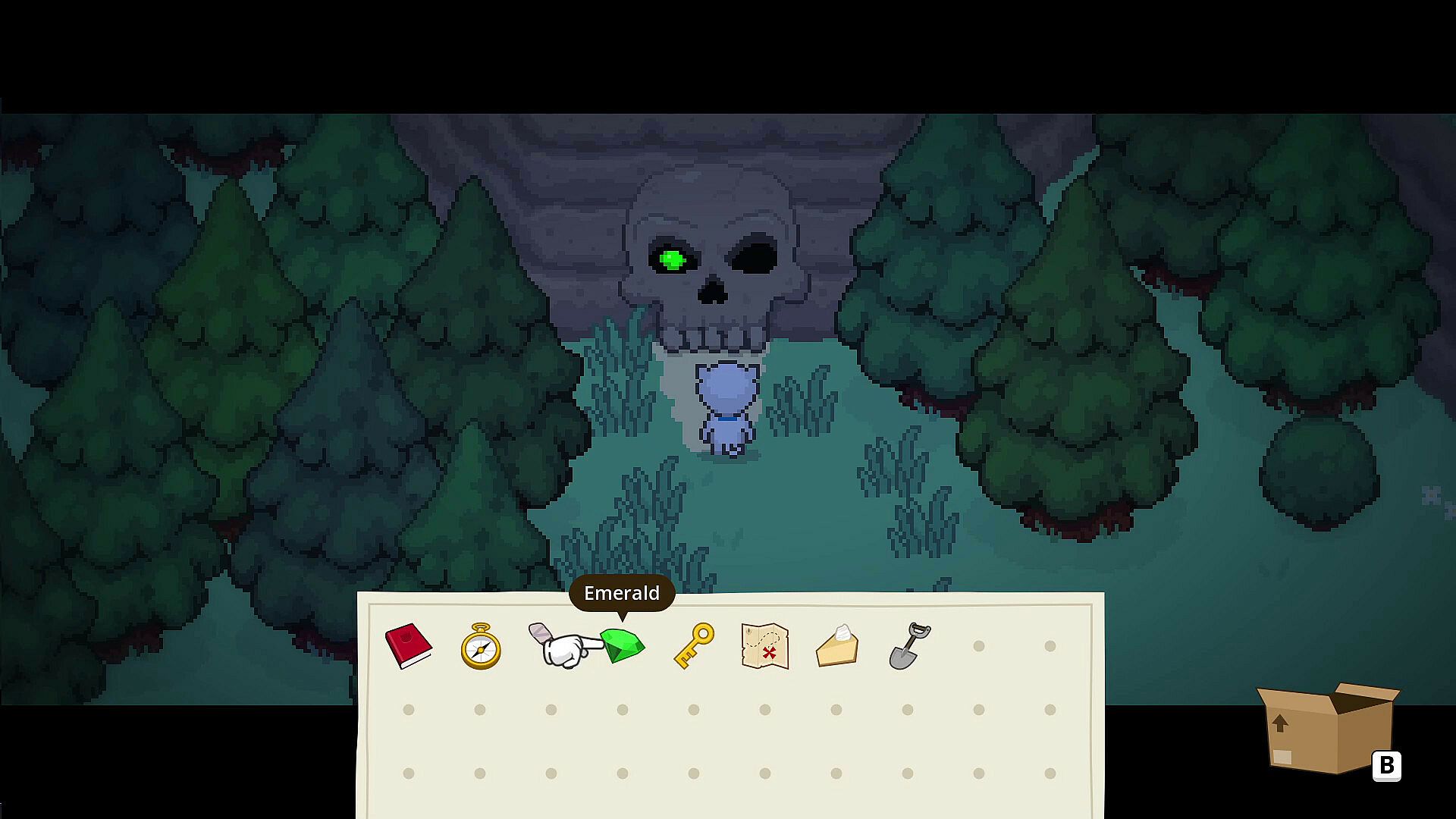
Task: Close inventory with the cardboard box button
Action: click(1328, 729)
